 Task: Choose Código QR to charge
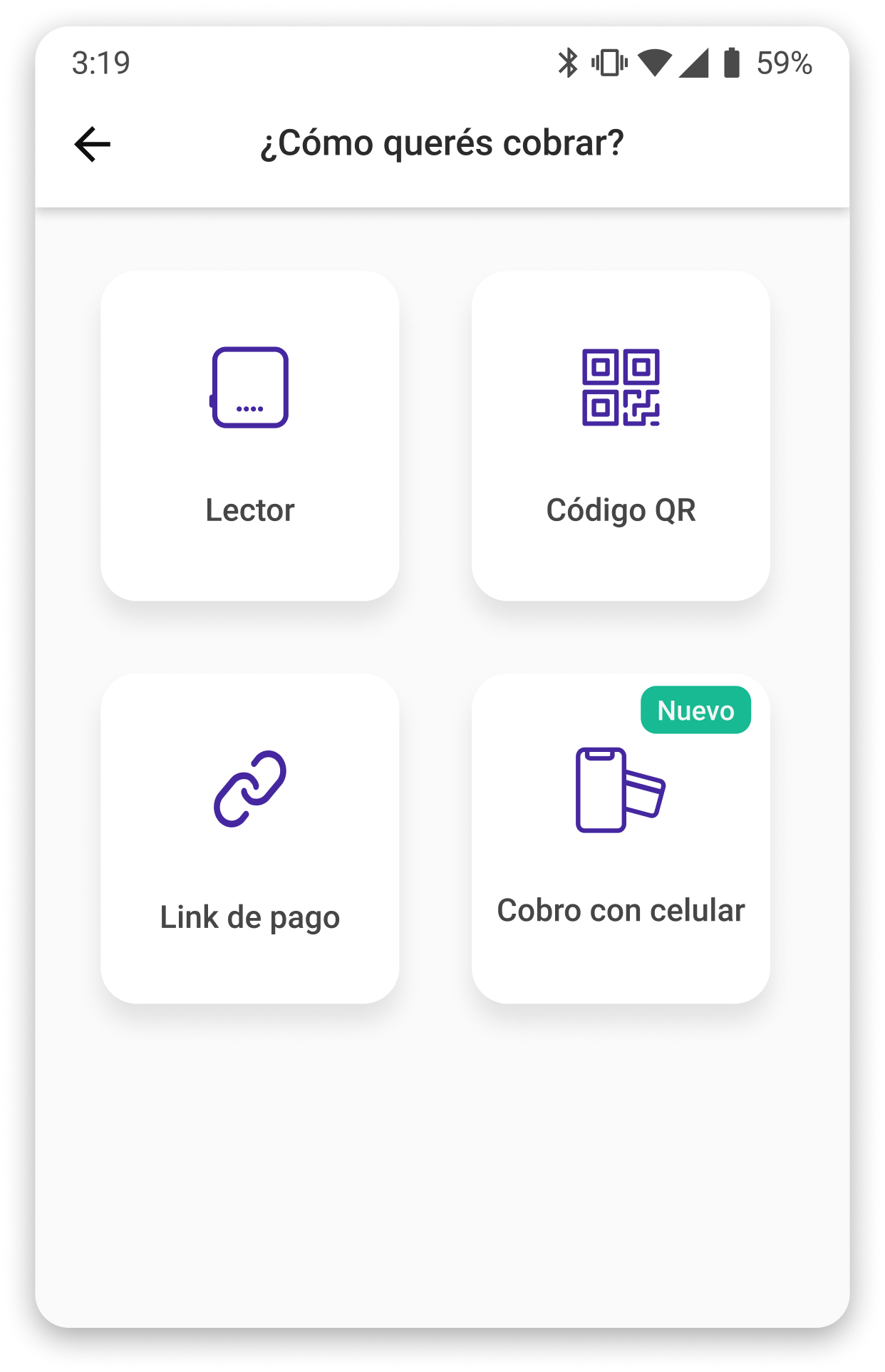click(621, 435)
